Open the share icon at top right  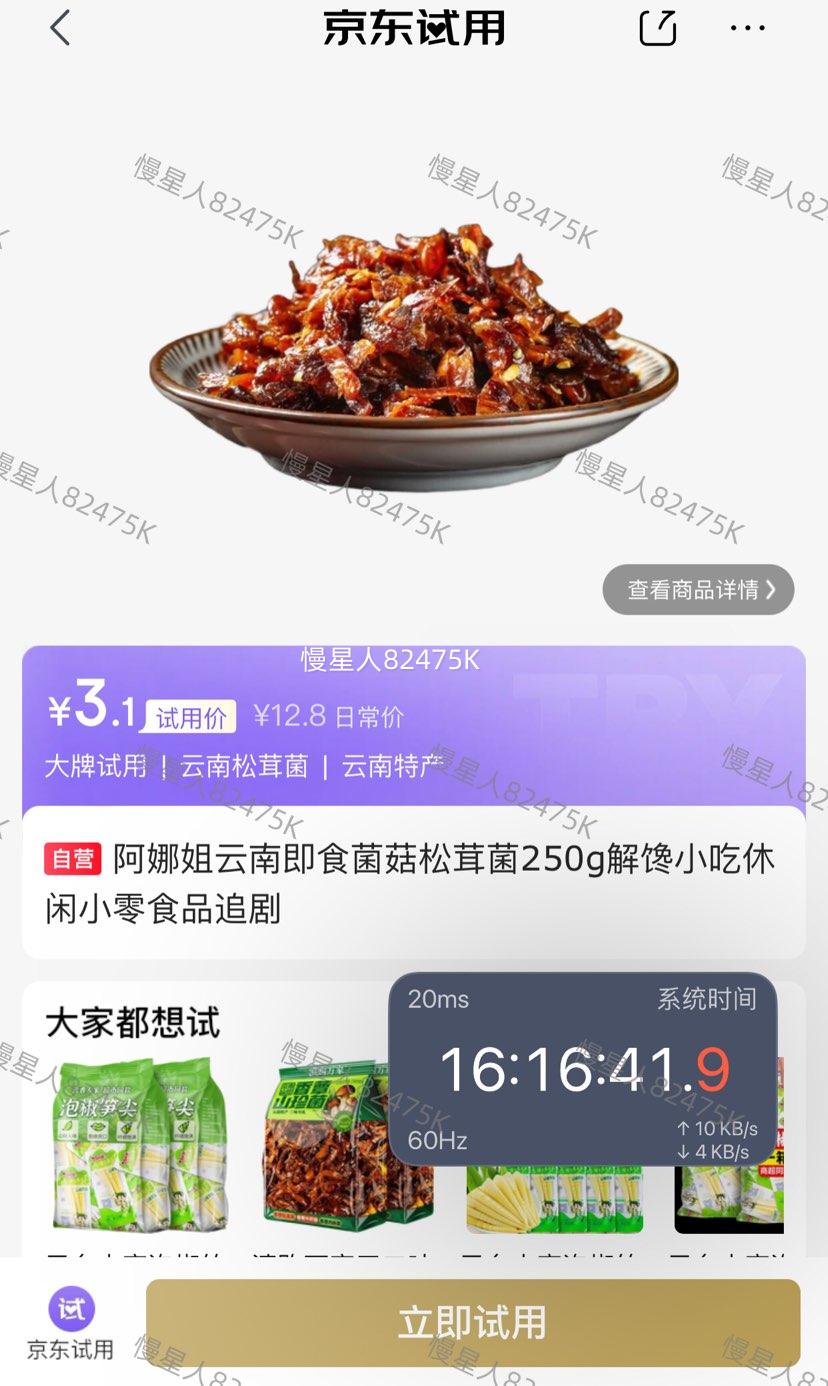(656, 28)
